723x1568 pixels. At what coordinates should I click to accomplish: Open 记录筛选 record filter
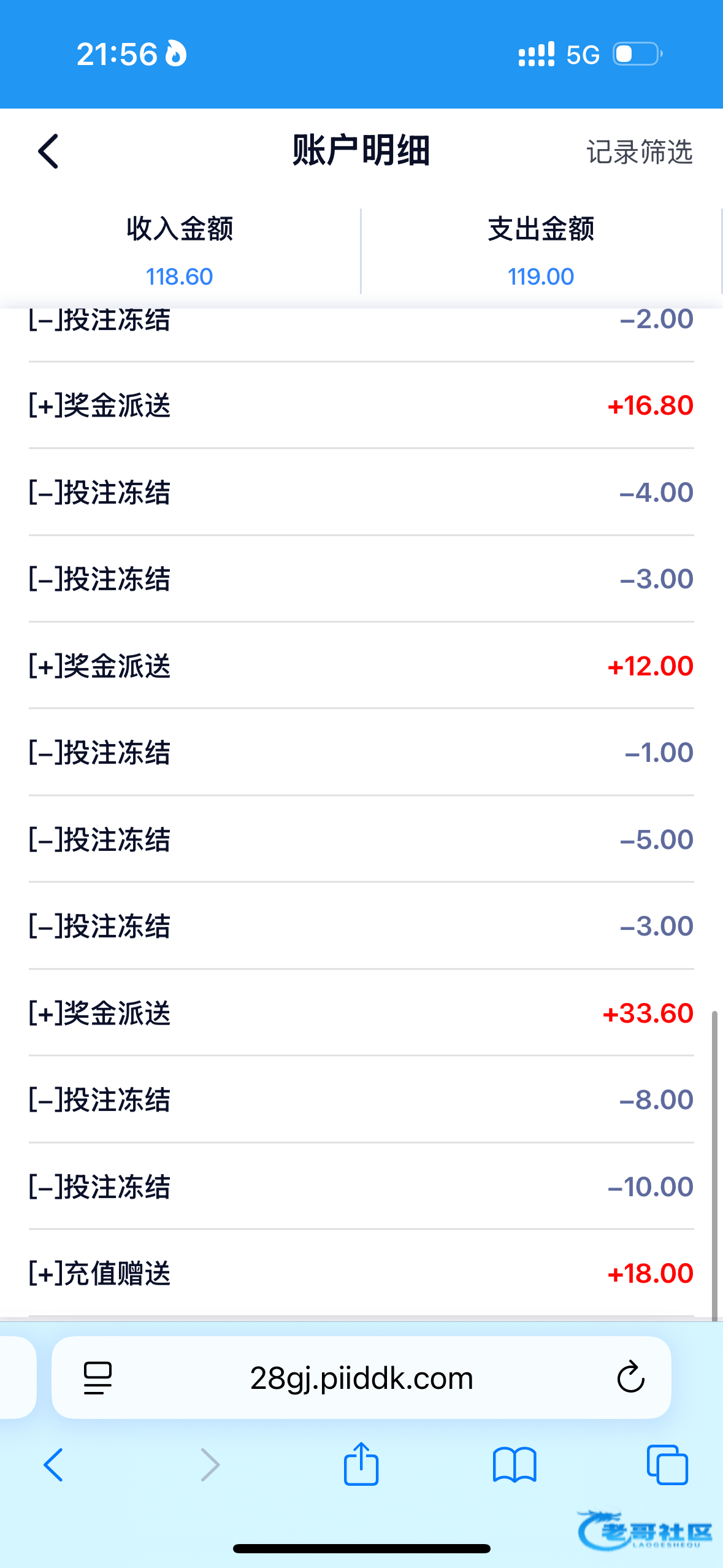pos(639,152)
